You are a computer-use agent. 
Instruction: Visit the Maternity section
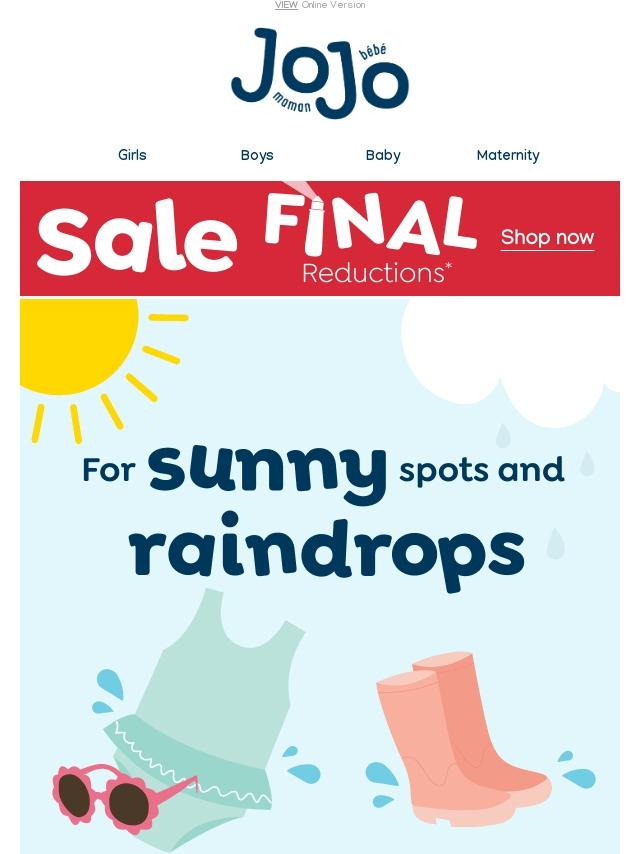pyautogui.click(x=508, y=155)
